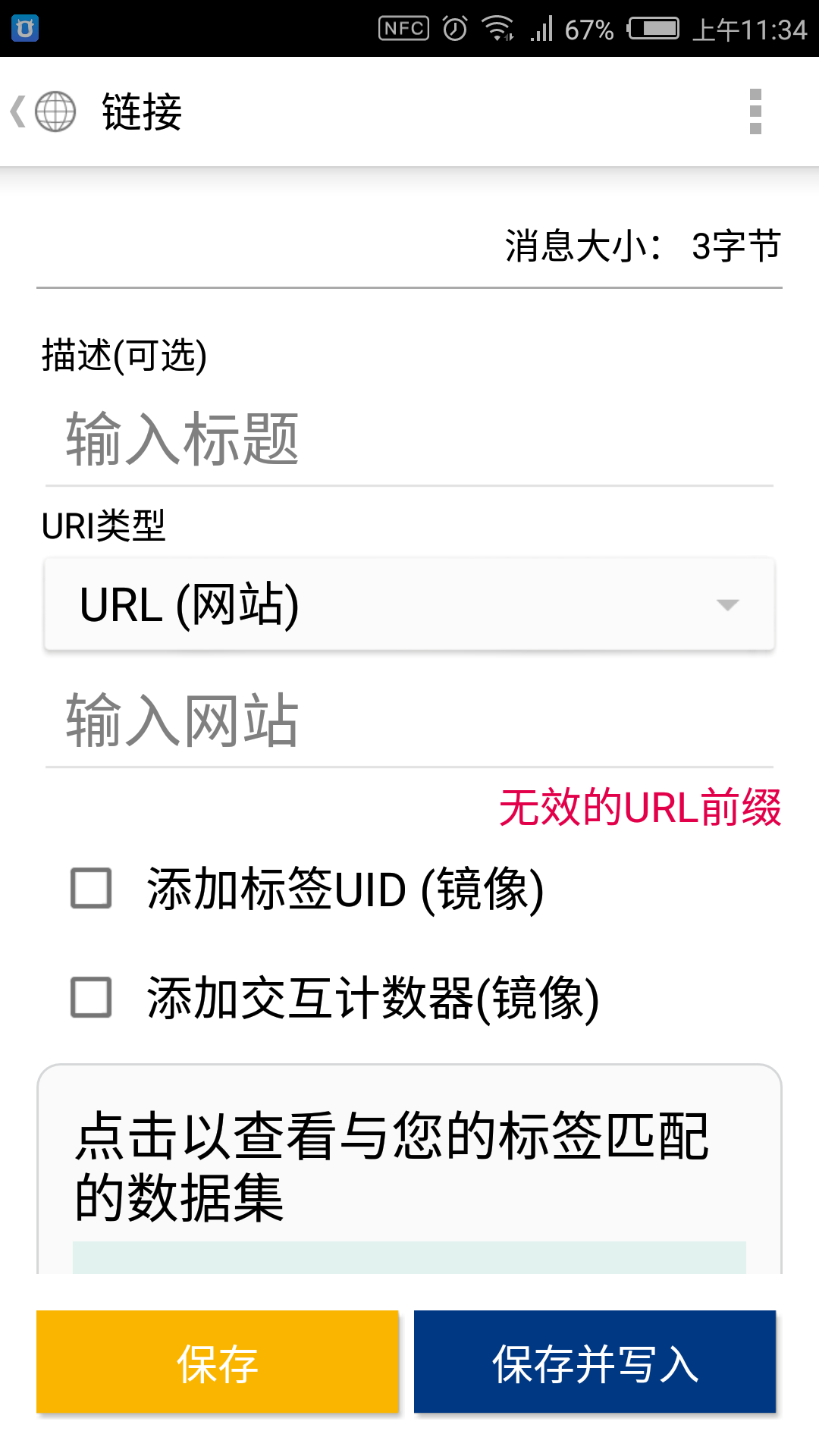Tap the Wi-Fi icon in the status bar

pyautogui.click(x=498, y=27)
